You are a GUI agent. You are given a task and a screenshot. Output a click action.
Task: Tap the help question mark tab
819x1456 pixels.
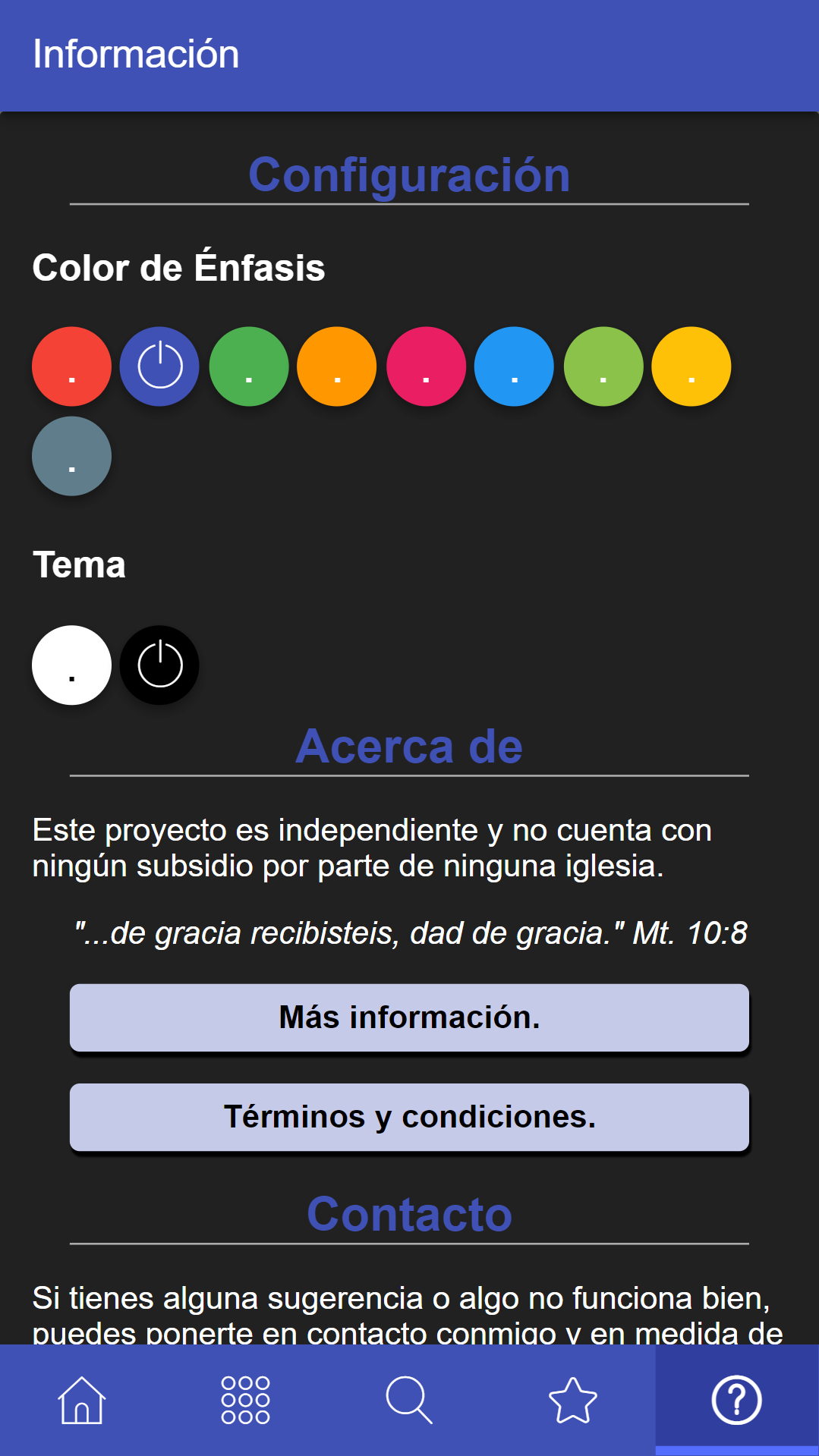[x=736, y=1400]
